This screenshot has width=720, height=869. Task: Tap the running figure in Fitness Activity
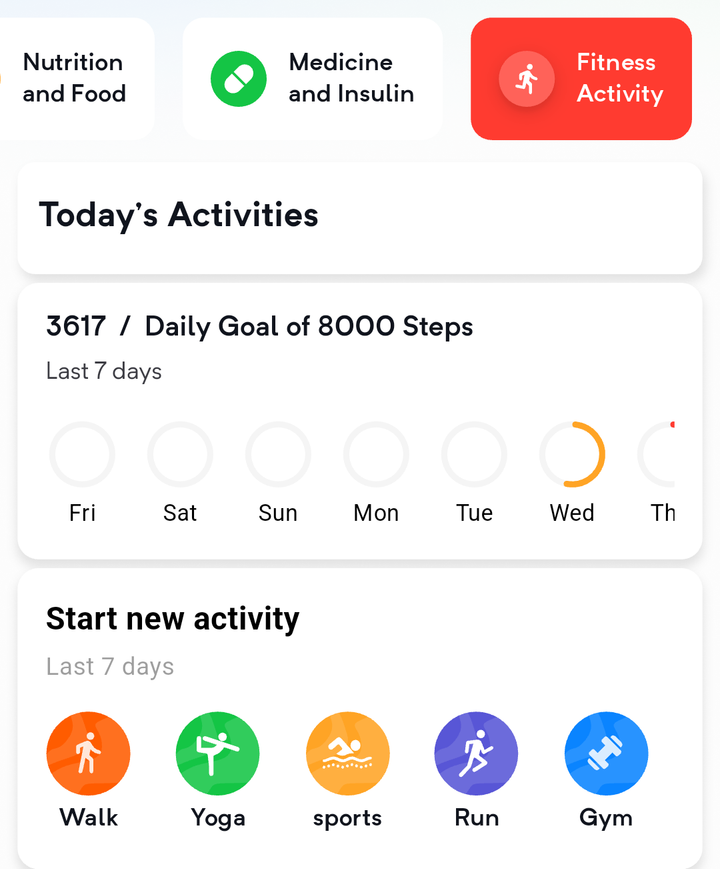[527, 78]
